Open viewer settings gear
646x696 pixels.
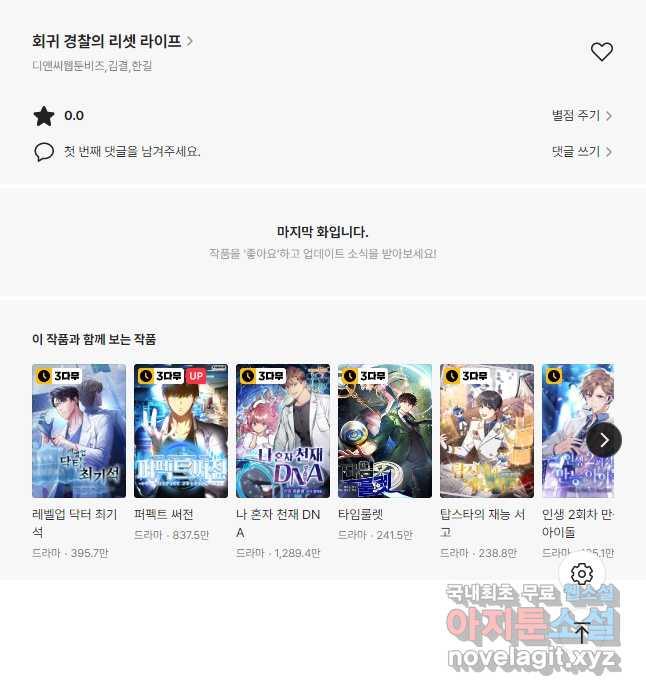582,574
